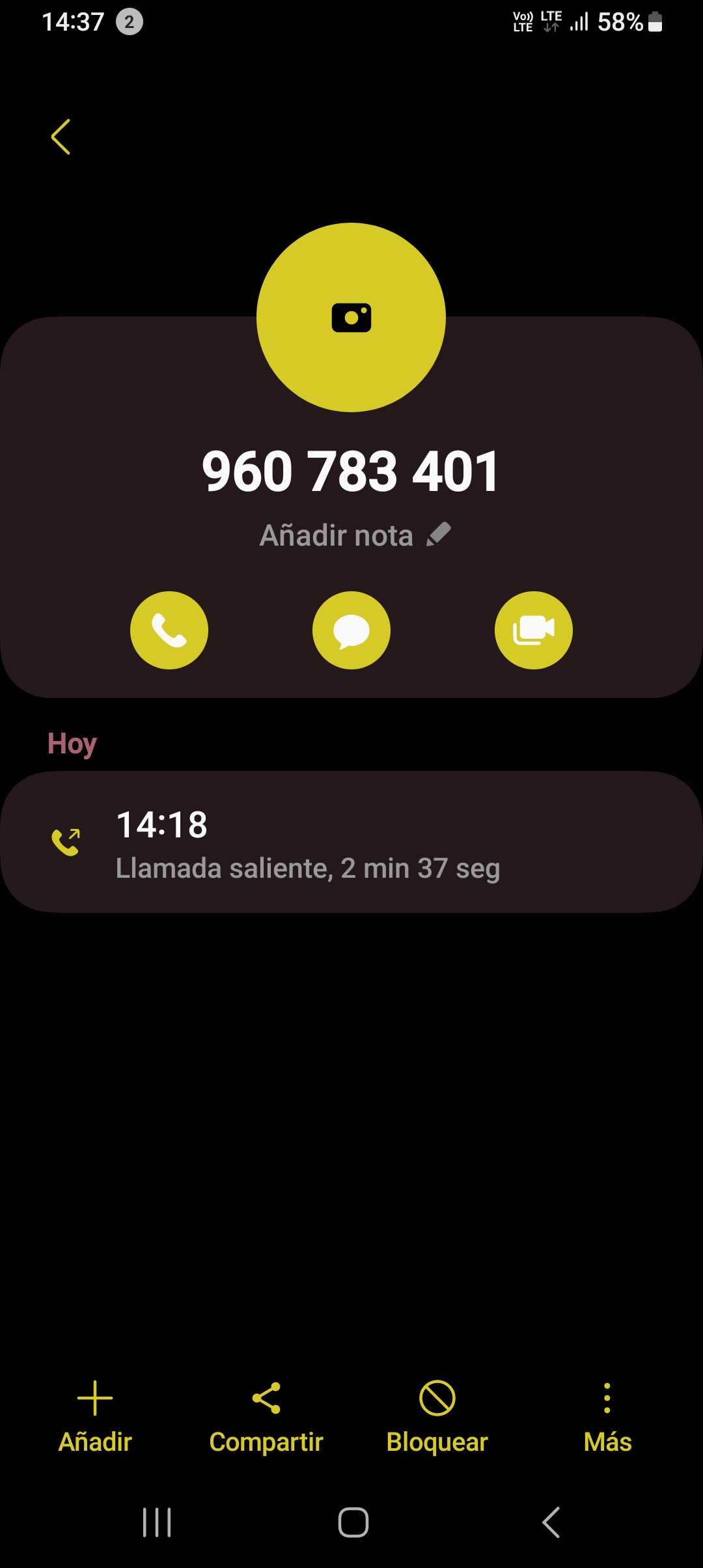Viewport: 703px width, 1568px height.
Task: Start a video call with this number
Action: click(534, 630)
